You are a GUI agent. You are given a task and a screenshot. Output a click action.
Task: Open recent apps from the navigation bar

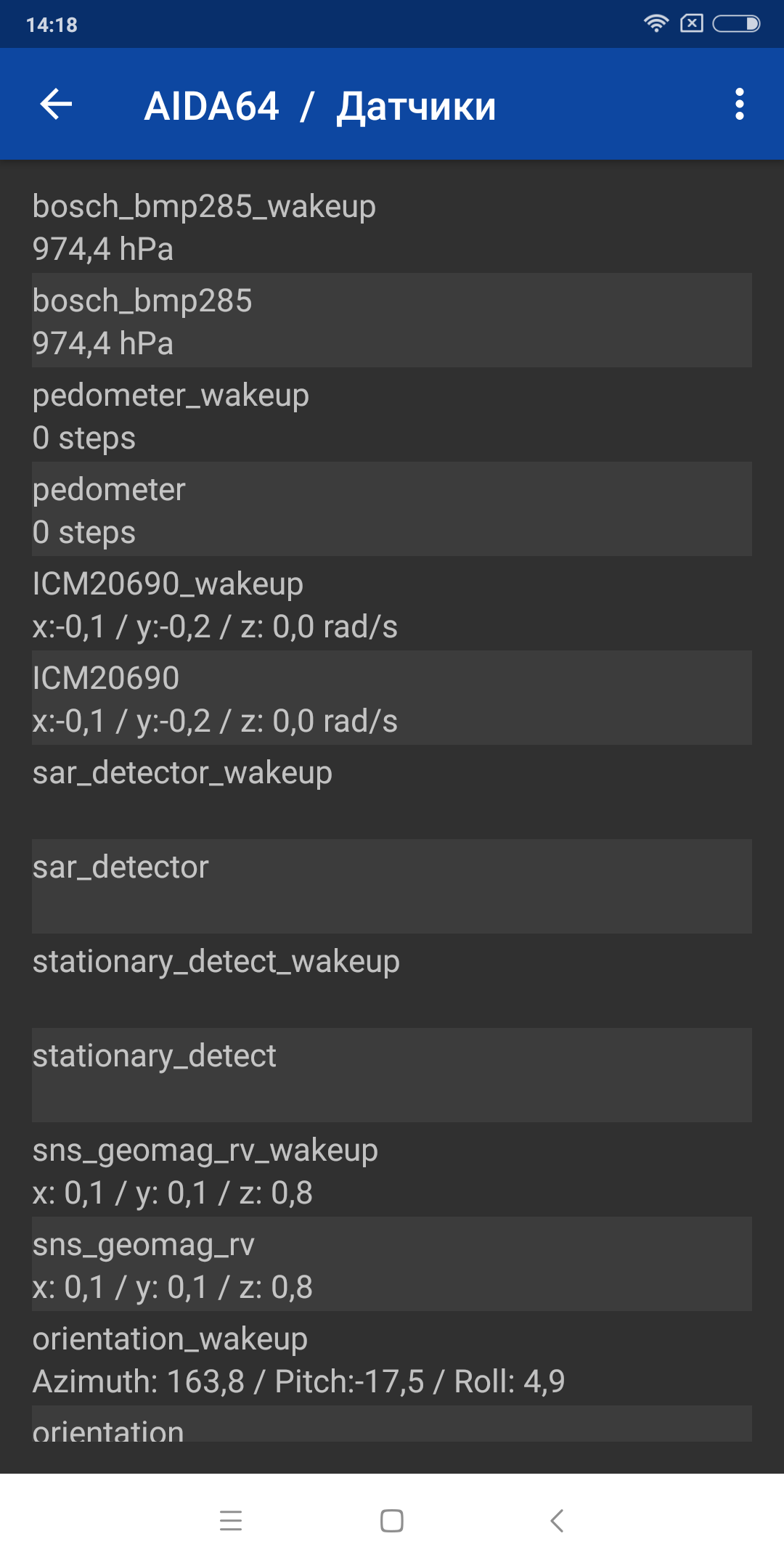pyautogui.click(x=231, y=1520)
